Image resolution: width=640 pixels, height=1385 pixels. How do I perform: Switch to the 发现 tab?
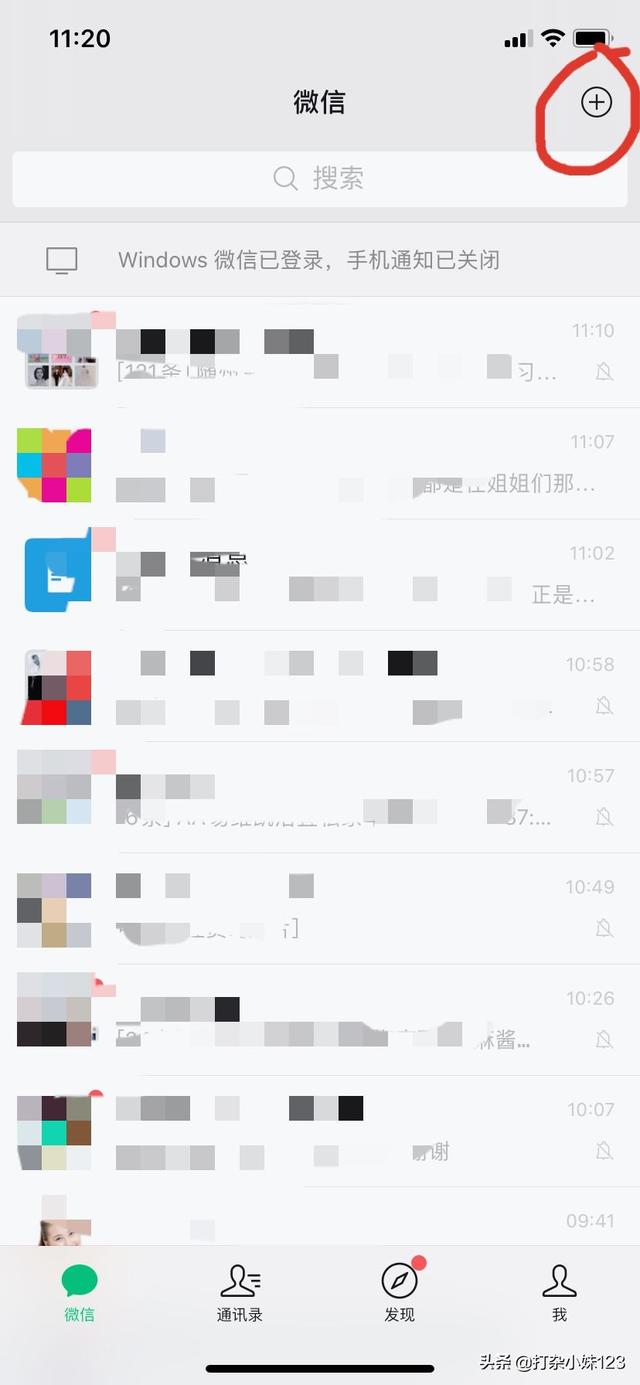coord(400,1292)
